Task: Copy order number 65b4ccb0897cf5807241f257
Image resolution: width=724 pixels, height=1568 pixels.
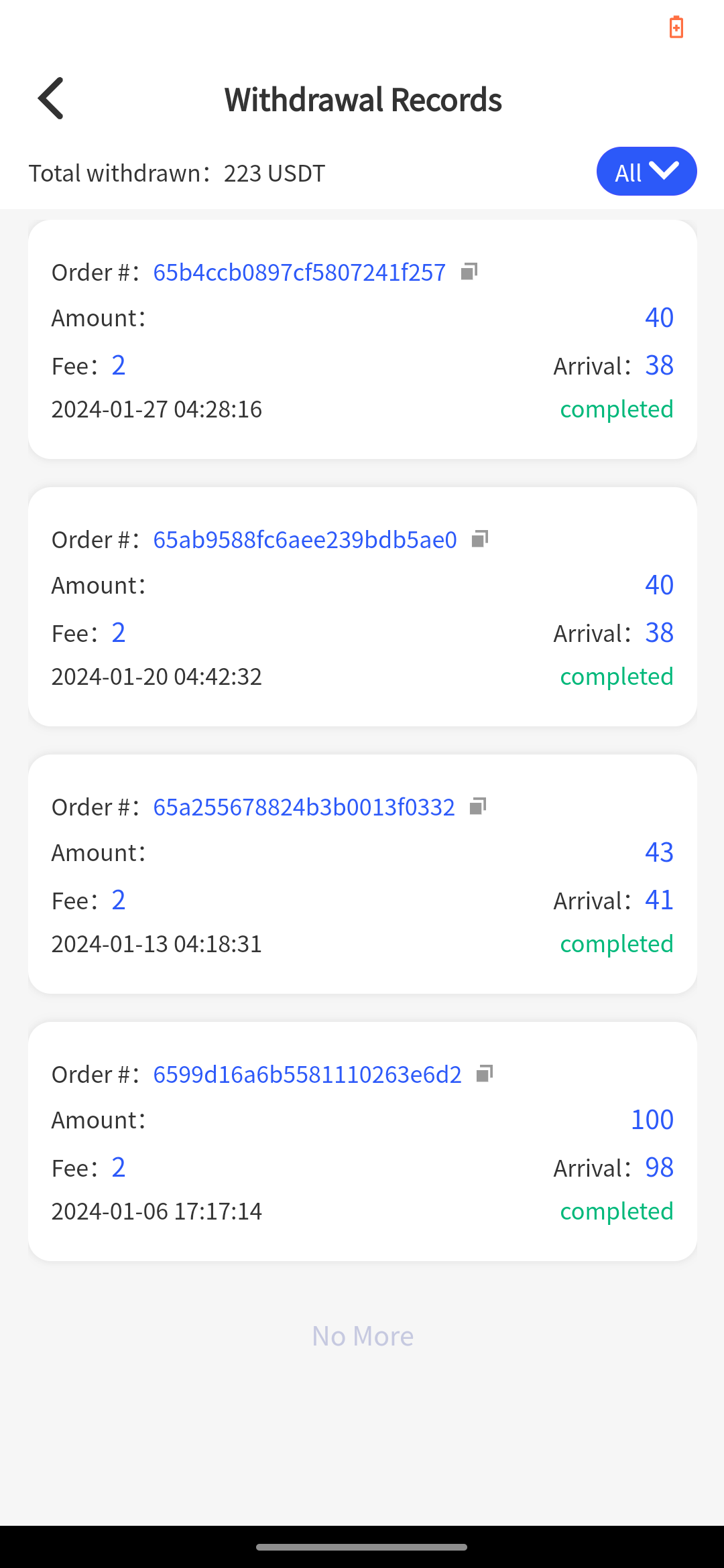Action: 469,271
